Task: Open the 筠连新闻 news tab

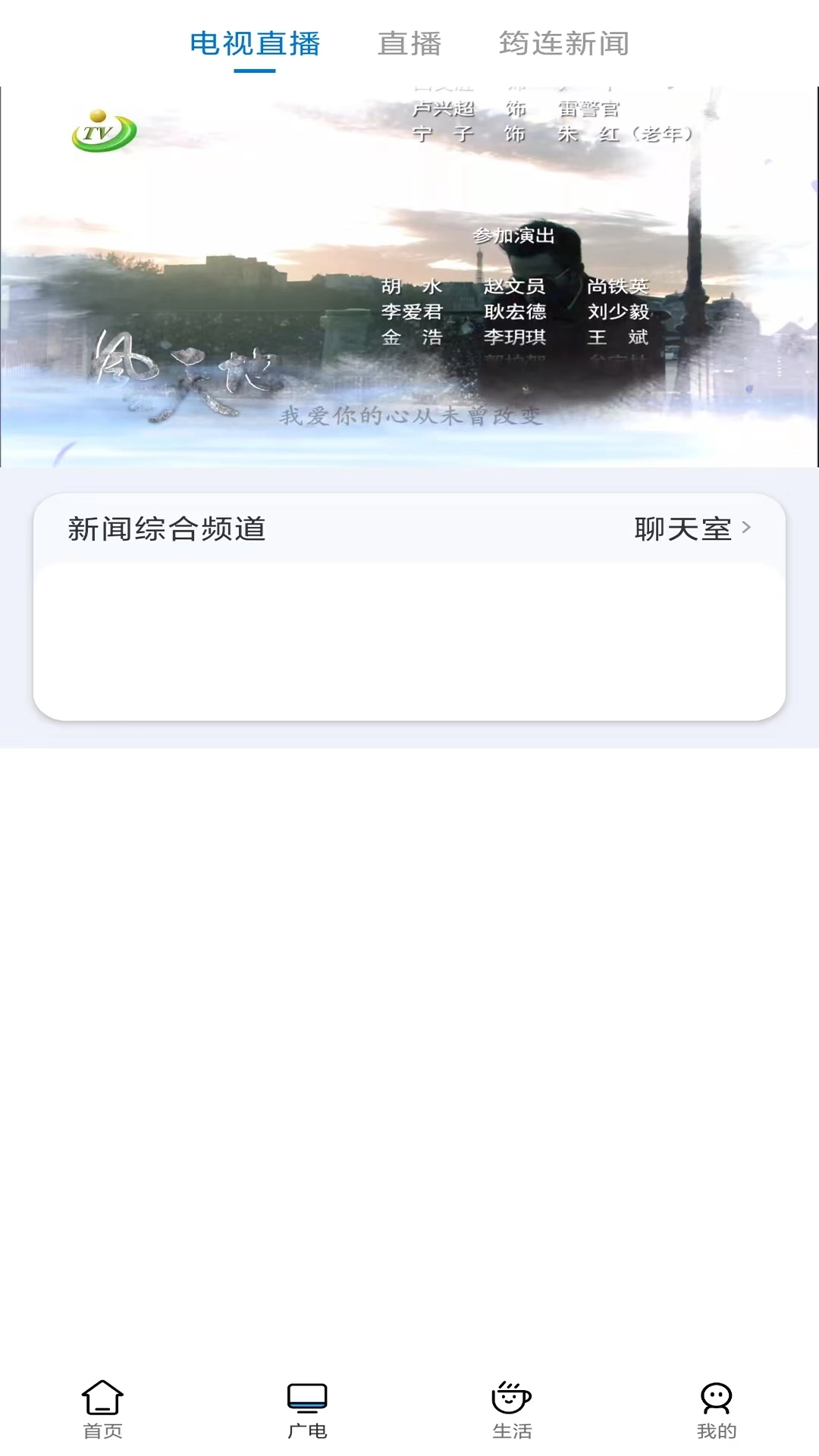Action: pos(564,44)
